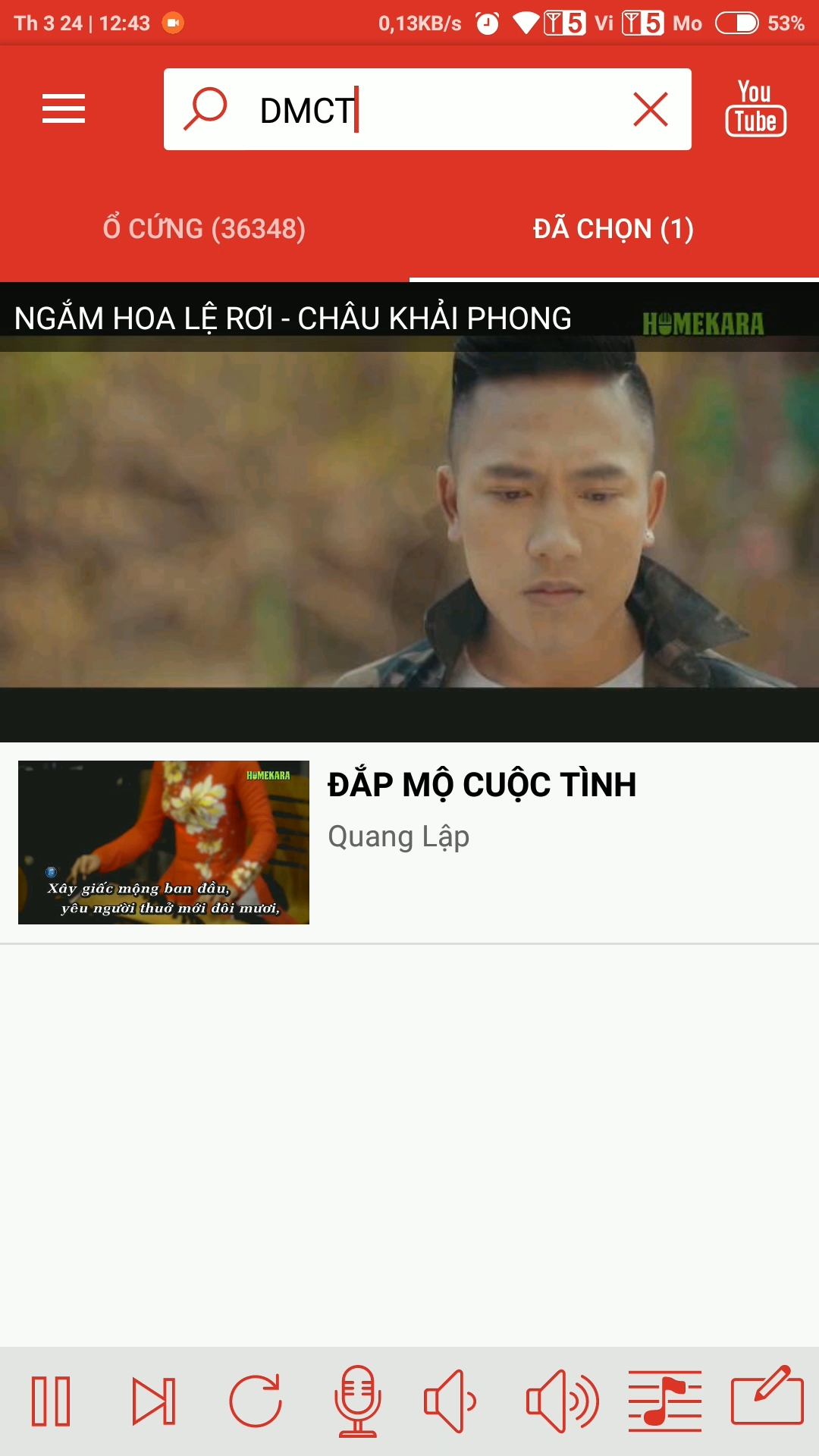Switch to the Ổ CỨNG tab
Image resolution: width=819 pixels, height=1456 pixels.
coord(204,228)
